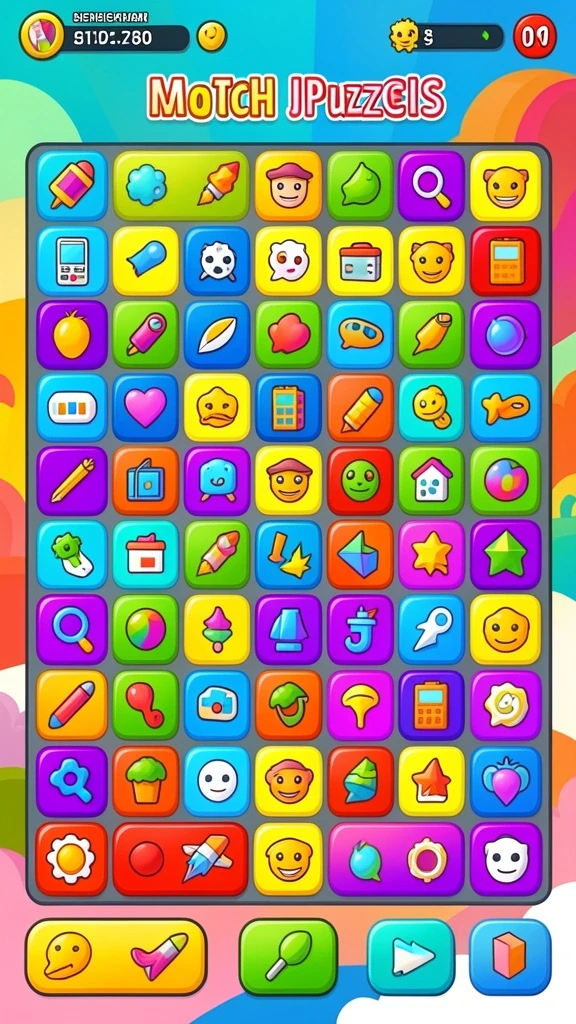
Task: Select the pink funnel on magenta tile
Action: tap(360, 705)
